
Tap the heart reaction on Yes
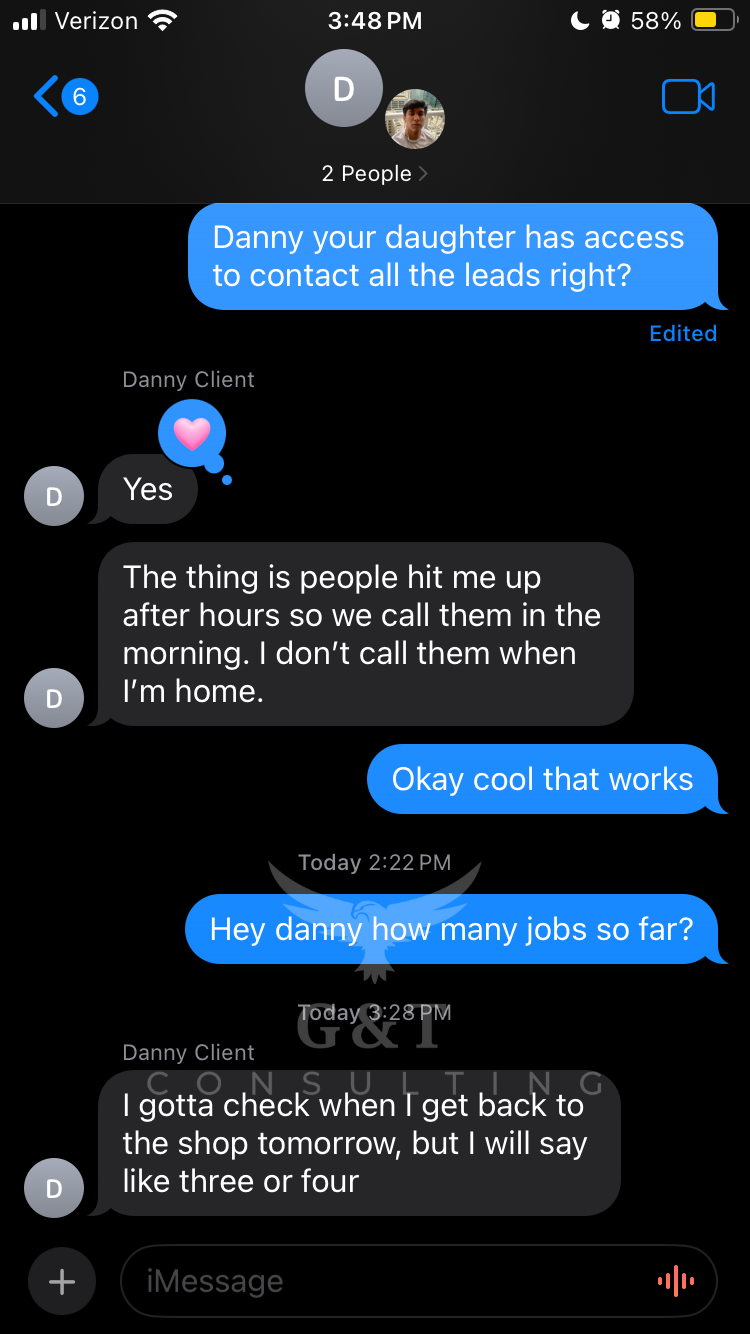coord(192,433)
